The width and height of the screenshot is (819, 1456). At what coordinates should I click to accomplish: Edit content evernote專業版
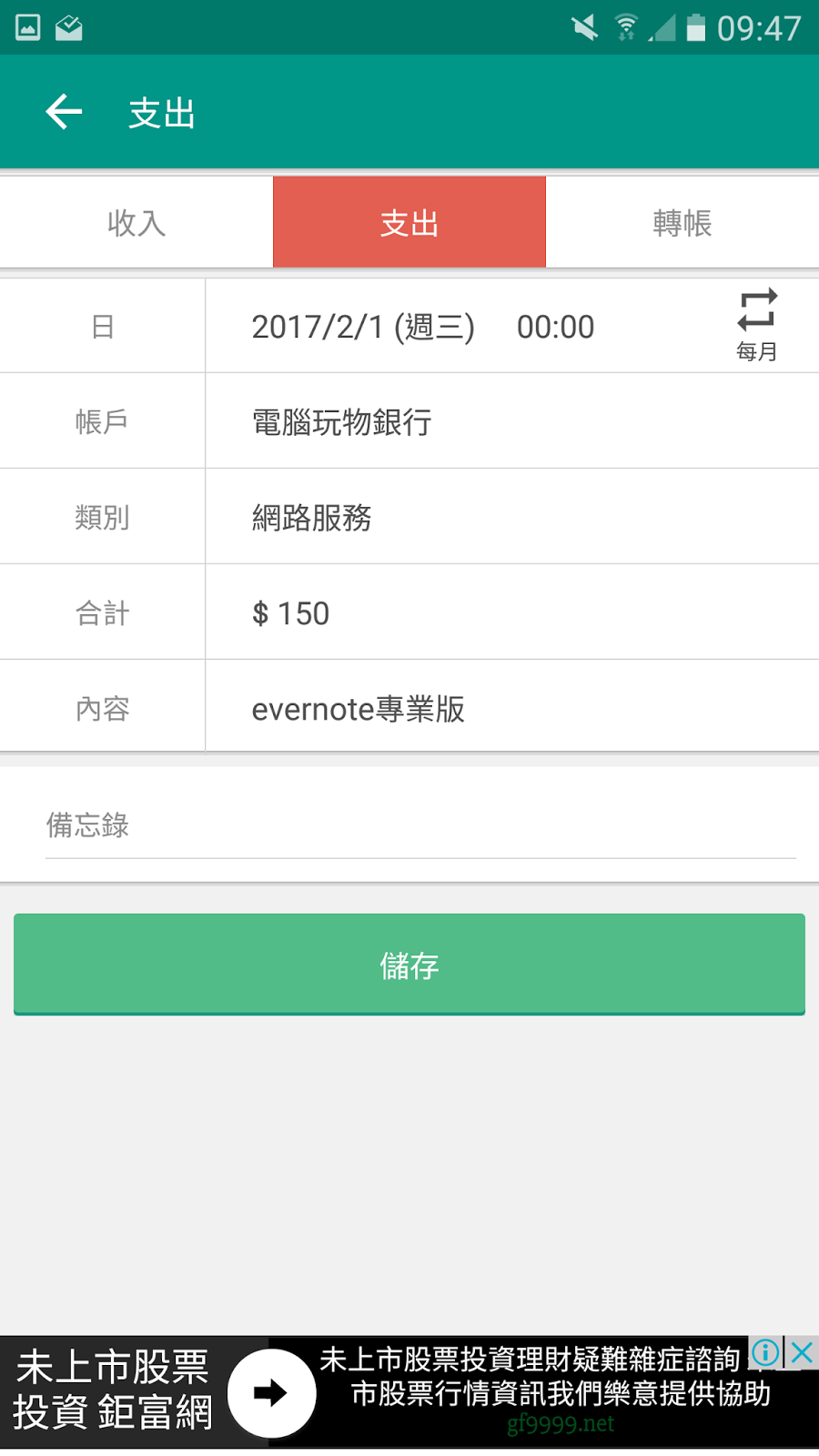click(512, 708)
